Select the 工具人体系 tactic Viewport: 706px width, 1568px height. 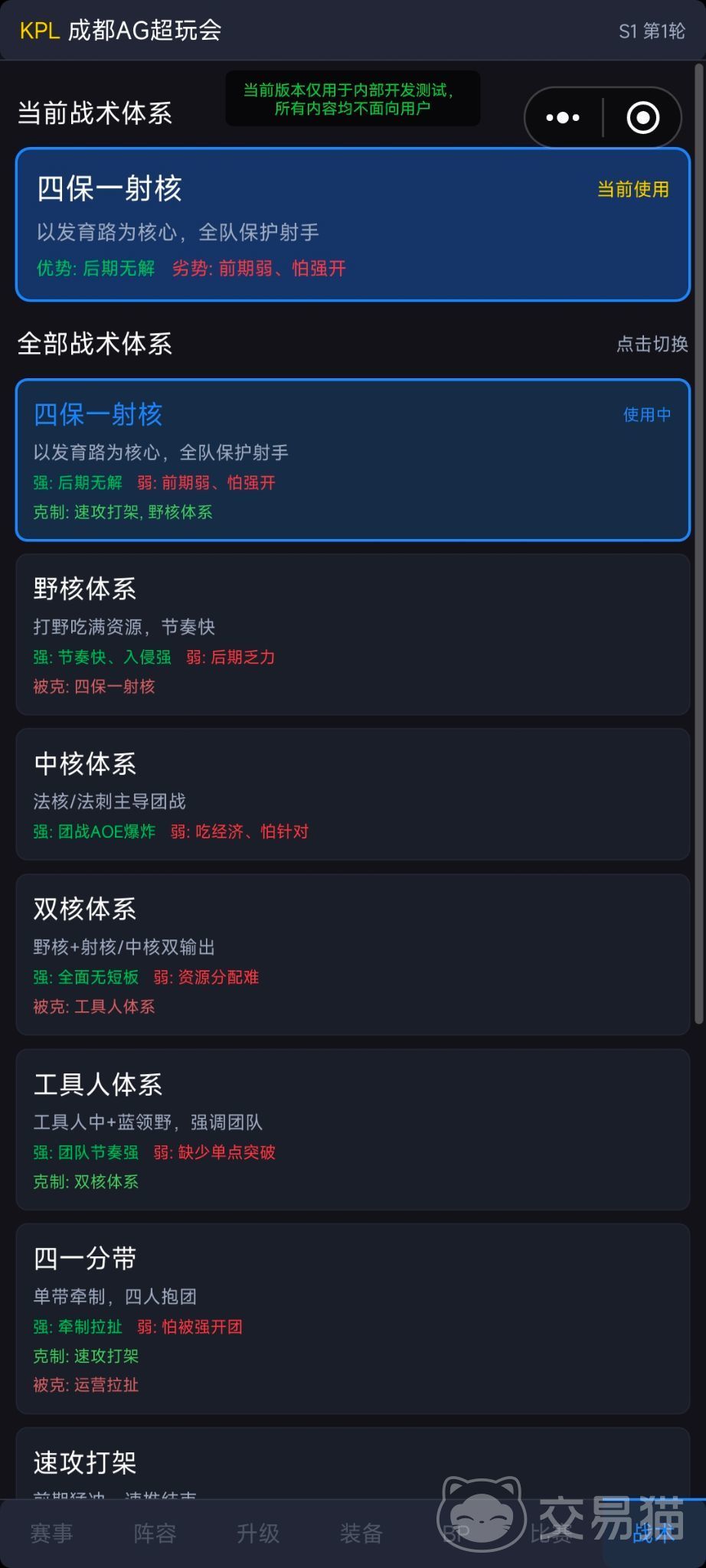[x=352, y=1129]
